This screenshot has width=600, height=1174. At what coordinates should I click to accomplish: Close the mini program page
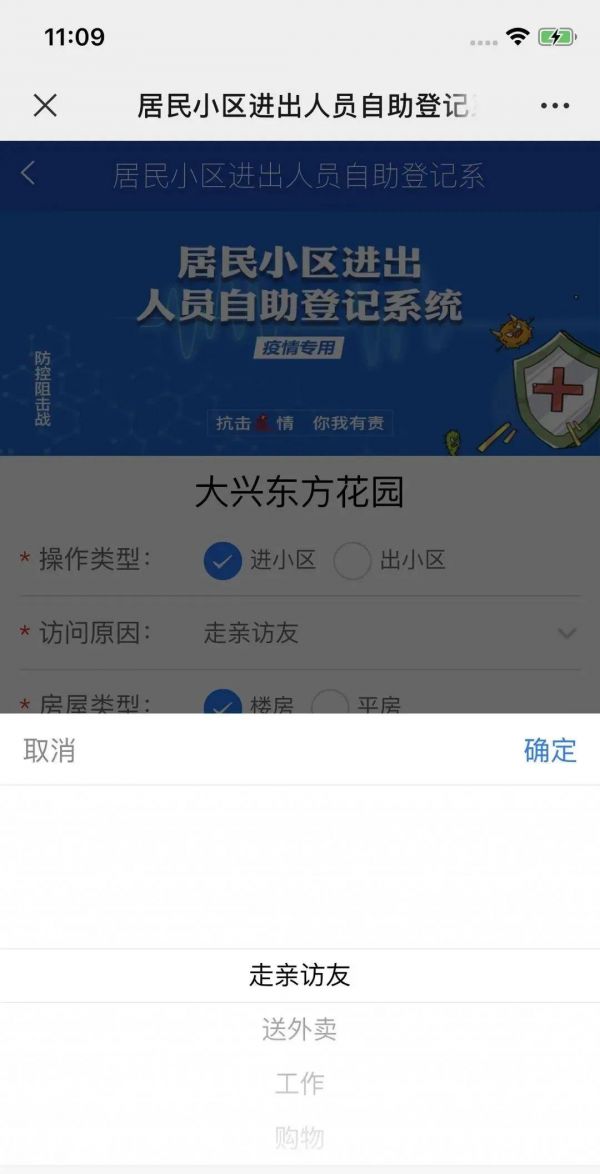coord(45,105)
